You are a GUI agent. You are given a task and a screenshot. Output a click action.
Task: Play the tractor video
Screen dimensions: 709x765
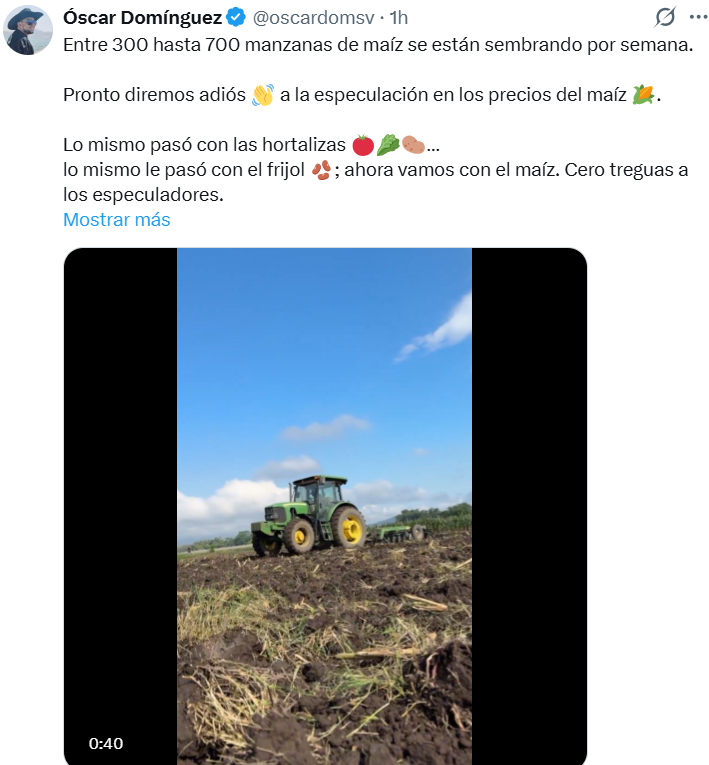tap(324, 506)
